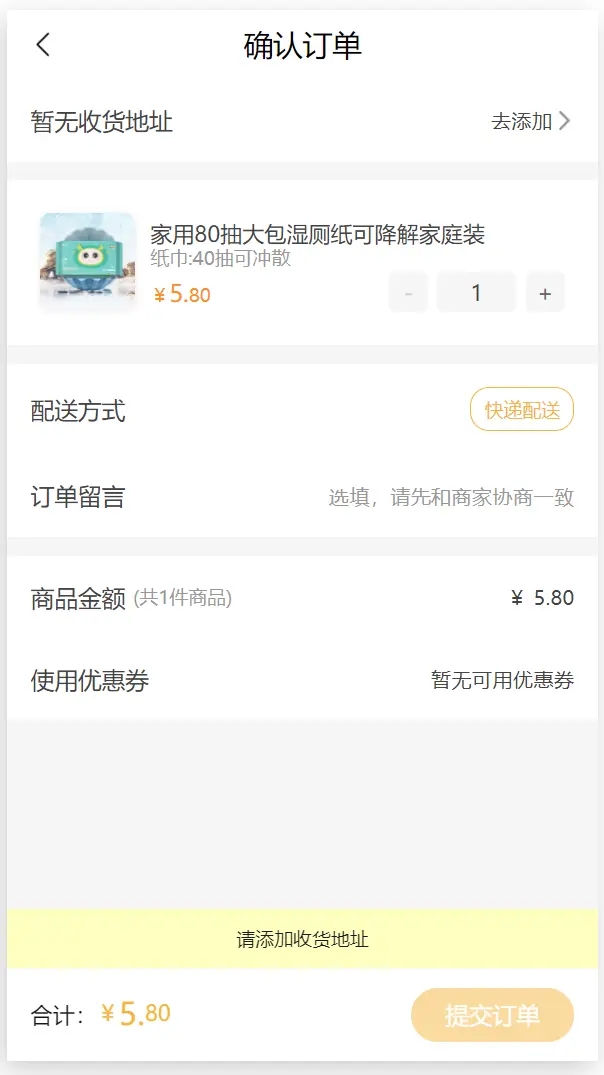Viewport: 604px width, 1075px height.
Task: Enter an order note in the 订单留言 field
Action: click(x=450, y=497)
